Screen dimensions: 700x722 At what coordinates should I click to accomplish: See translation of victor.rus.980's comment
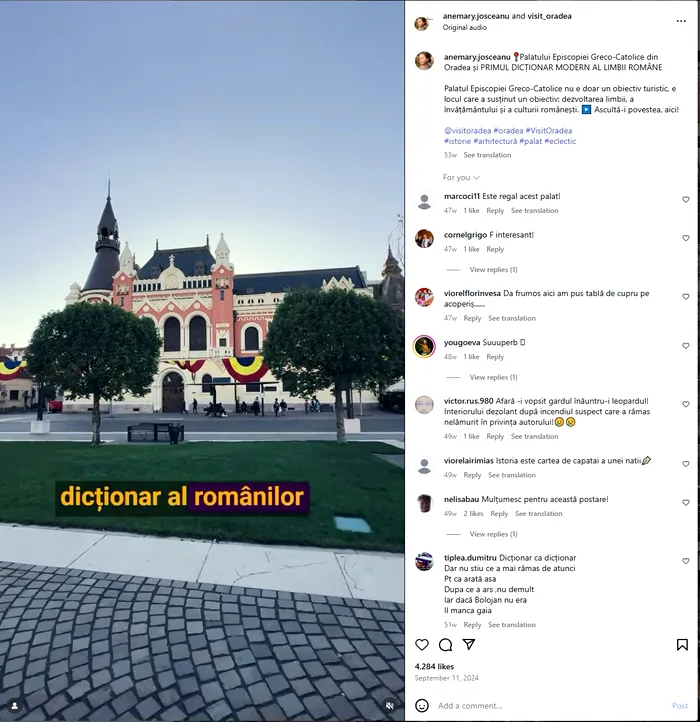pos(534,436)
